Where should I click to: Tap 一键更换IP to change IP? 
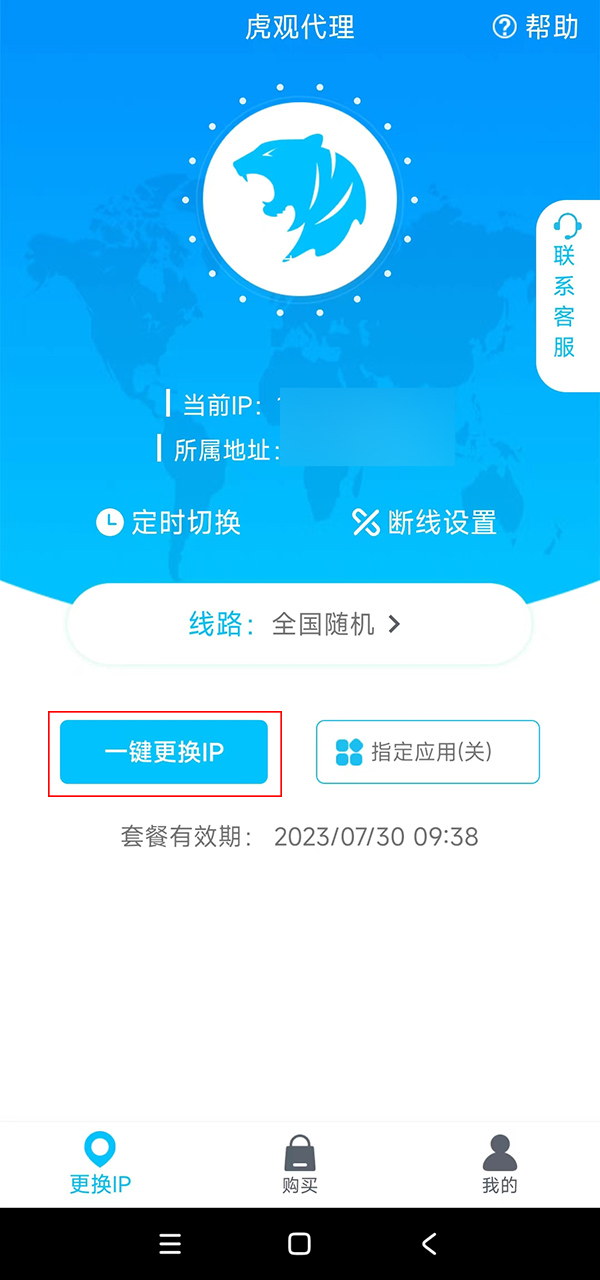(x=164, y=752)
